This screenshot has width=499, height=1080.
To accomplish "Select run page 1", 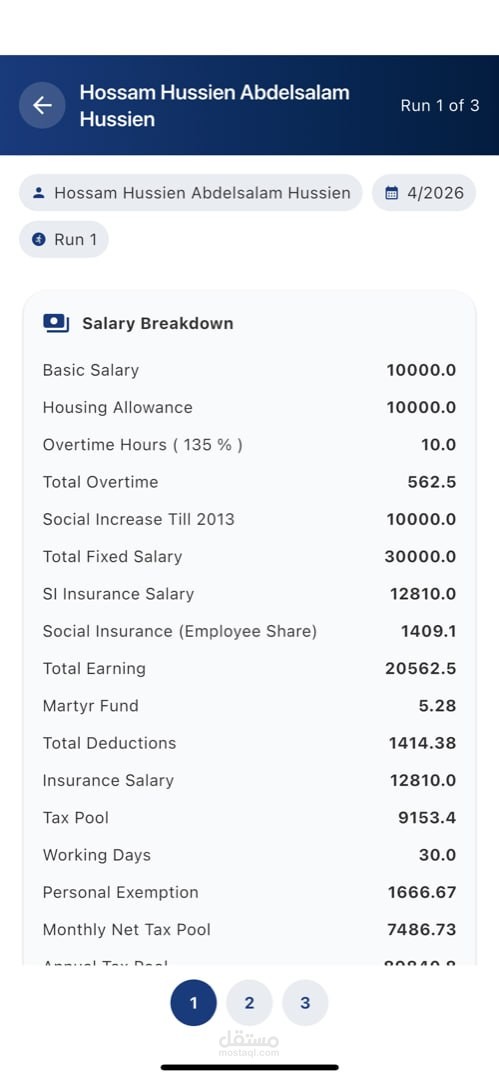I will [x=194, y=1003].
